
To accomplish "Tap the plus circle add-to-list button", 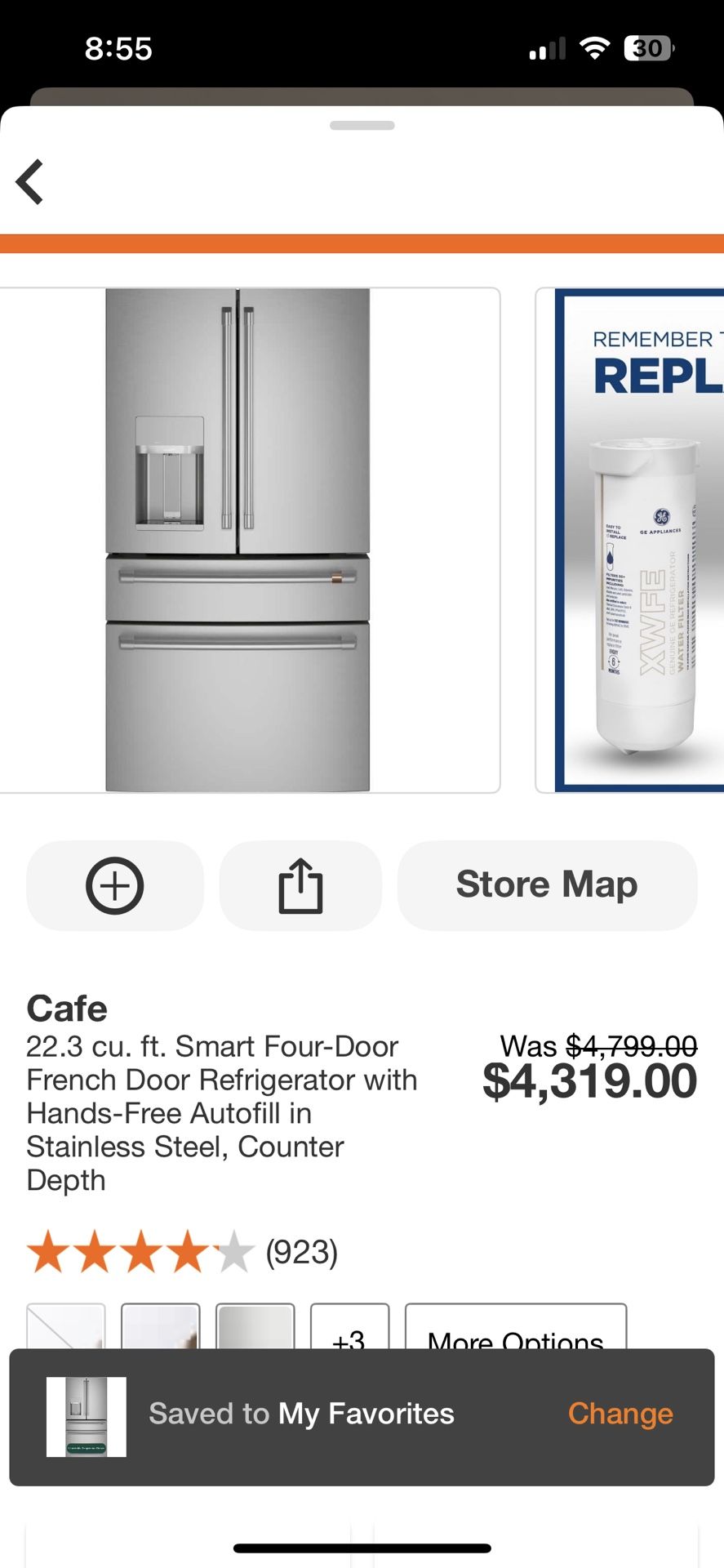I will [x=115, y=885].
